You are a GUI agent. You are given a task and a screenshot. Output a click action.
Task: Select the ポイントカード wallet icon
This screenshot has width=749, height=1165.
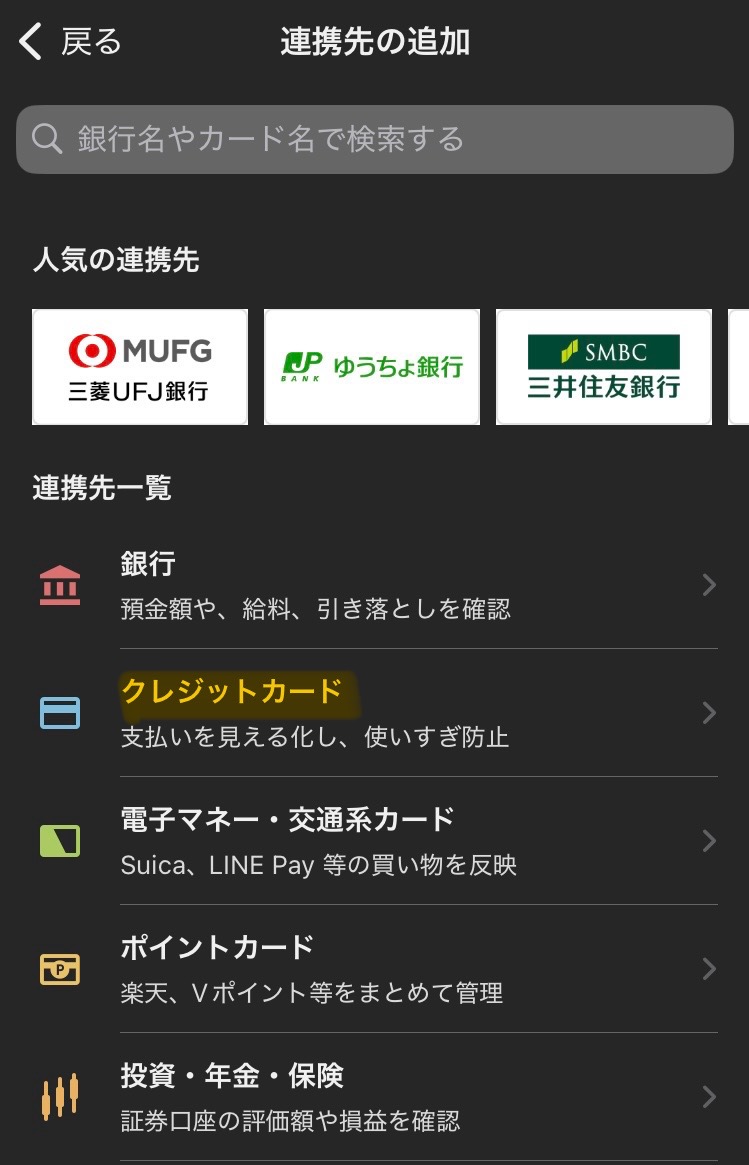tap(59, 969)
